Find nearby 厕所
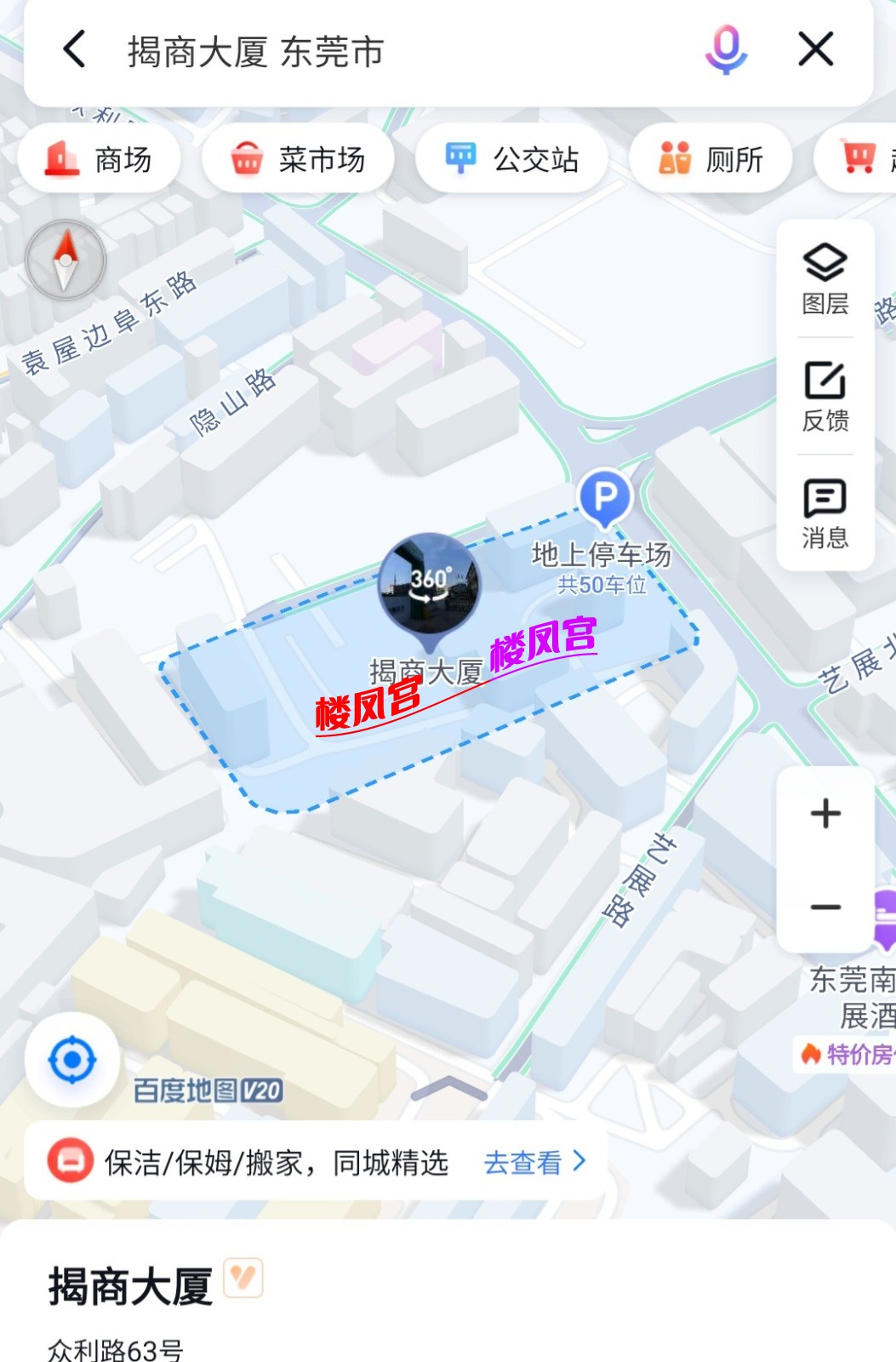This screenshot has width=896, height=1362. [x=711, y=159]
